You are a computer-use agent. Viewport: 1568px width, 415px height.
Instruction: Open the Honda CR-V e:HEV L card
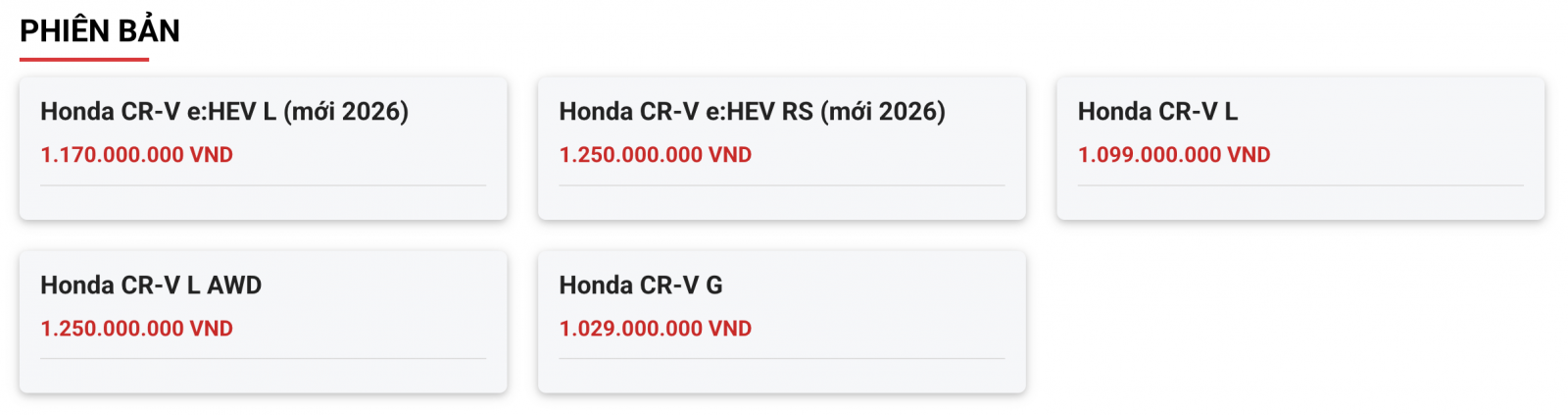coord(263,147)
